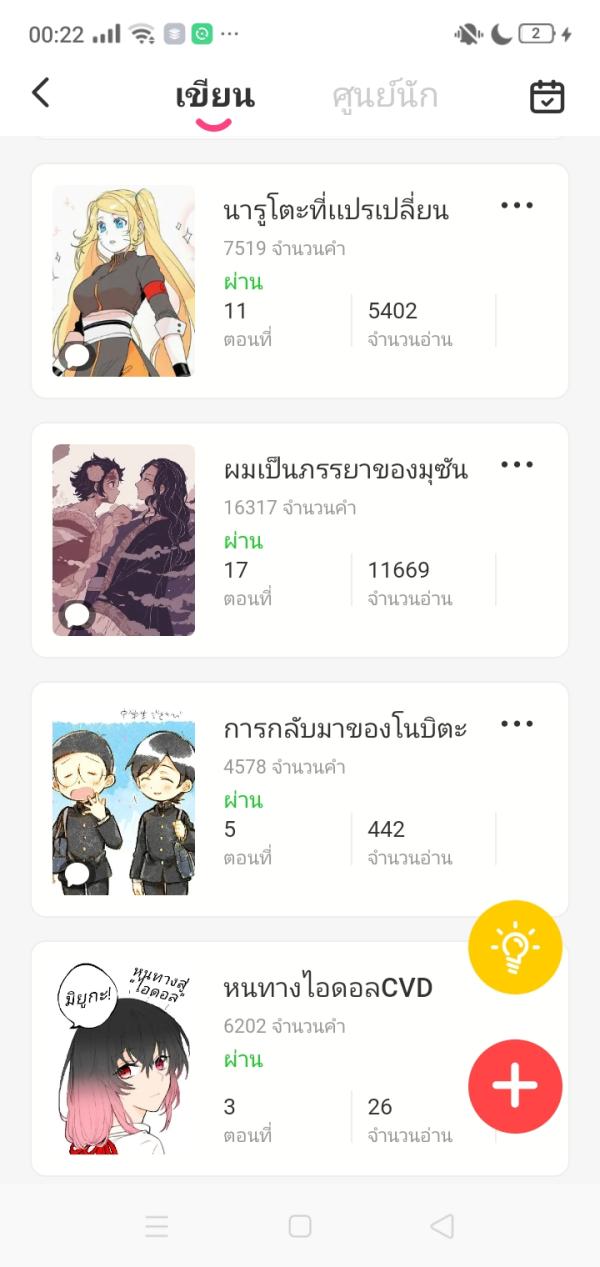Open the story นารูโตะที่แปรเปลี่ยน
Viewport: 600px width, 1267px height.
point(335,211)
